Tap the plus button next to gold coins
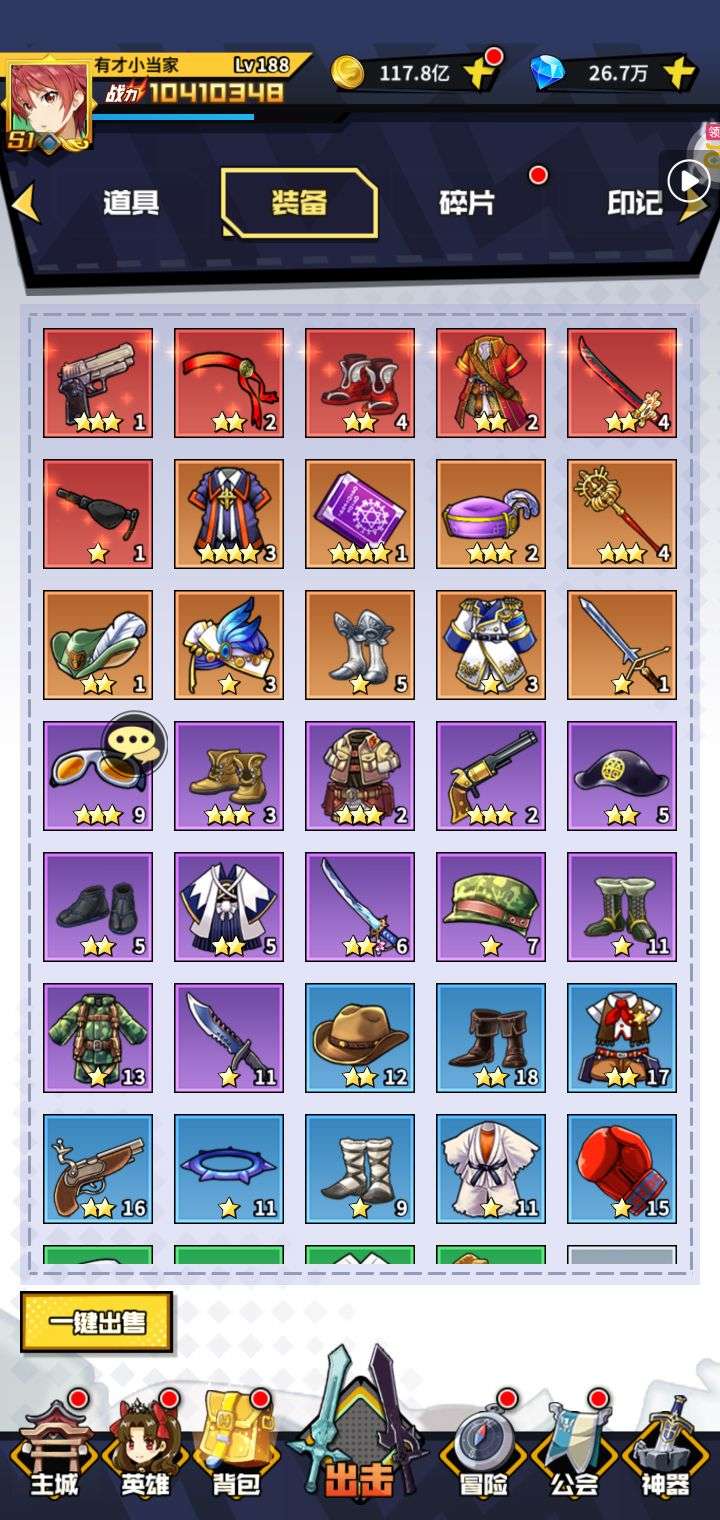Viewport: 720px width, 1520px height. pyautogui.click(x=479, y=72)
